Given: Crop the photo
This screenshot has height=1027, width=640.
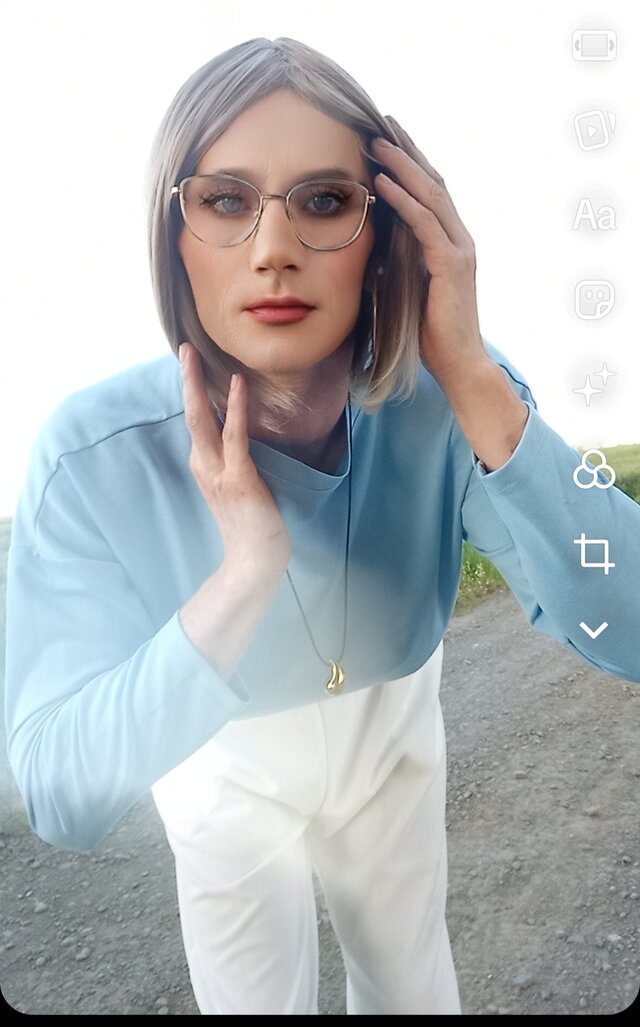Looking at the screenshot, I should click(594, 553).
